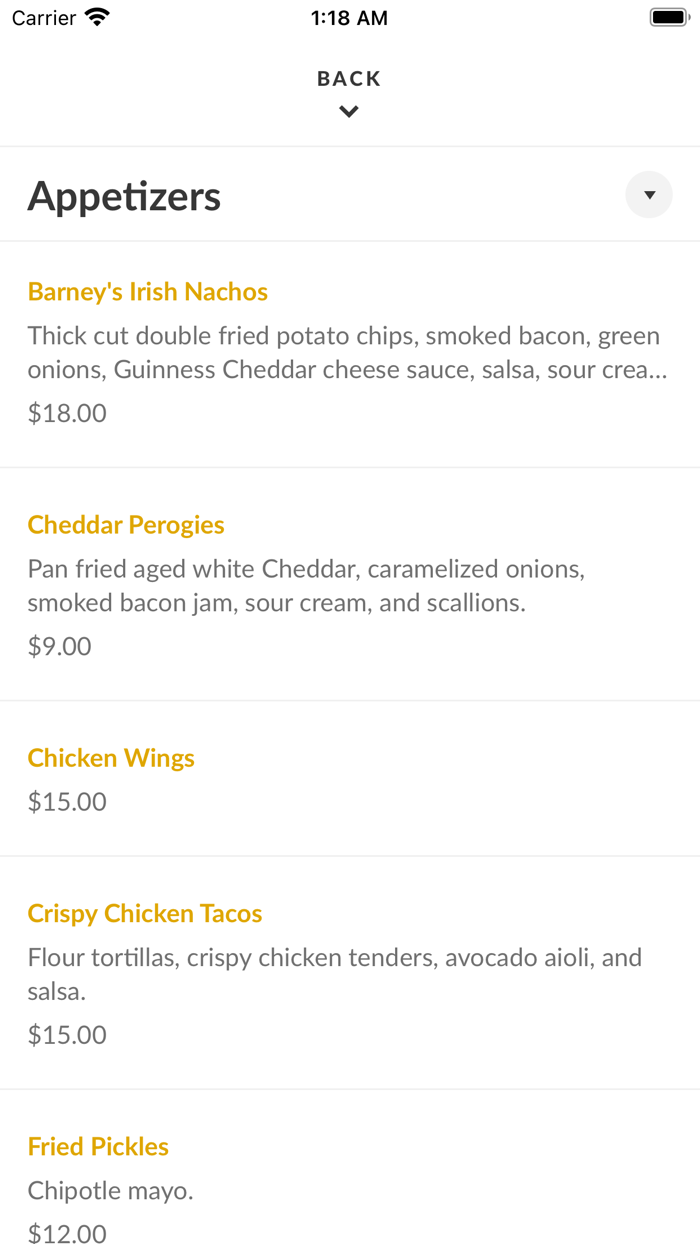
Task: Open the Fried Pickles item
Action: click(x=98, y=1147)
